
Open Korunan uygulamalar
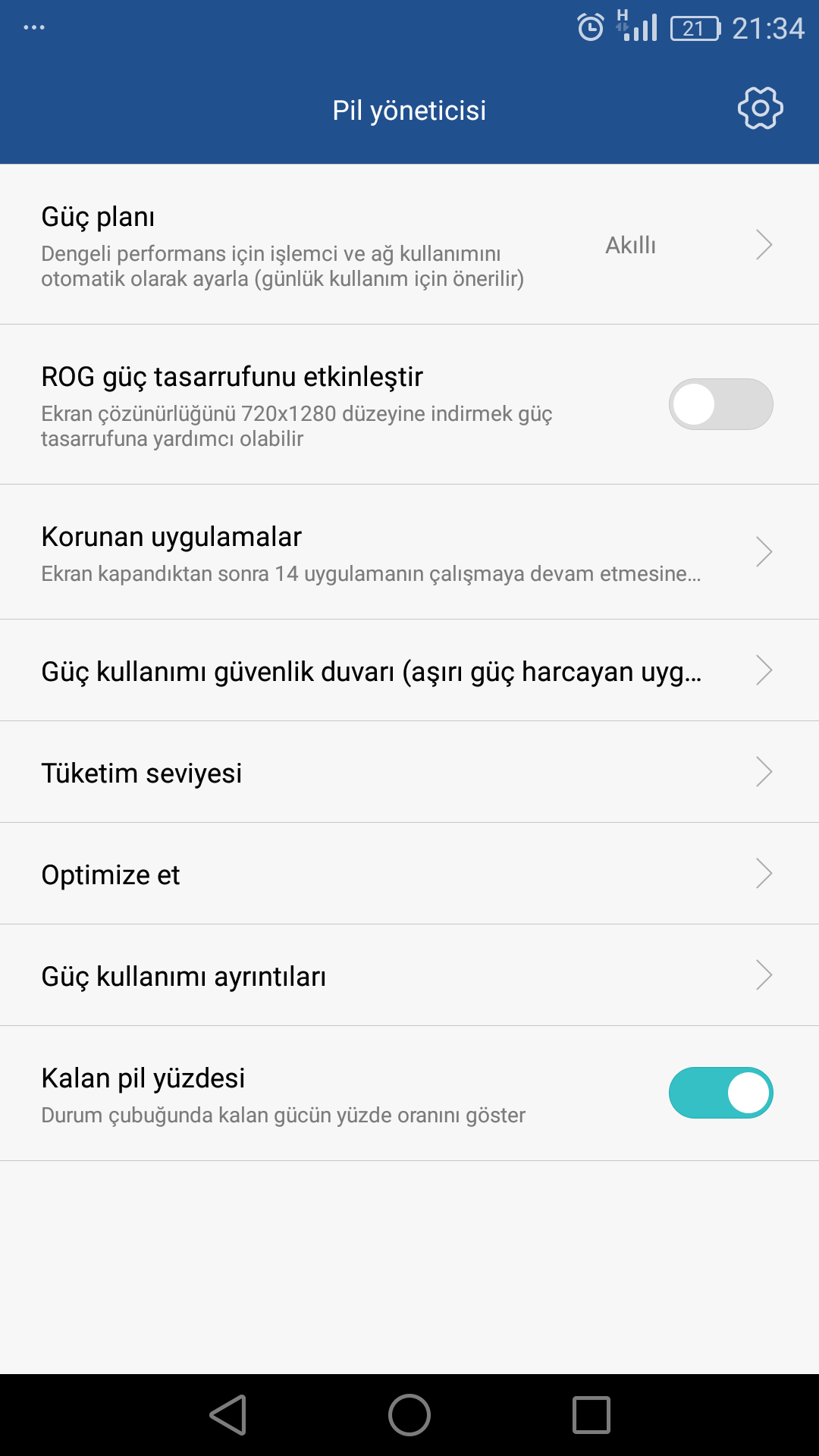point(409,552)
